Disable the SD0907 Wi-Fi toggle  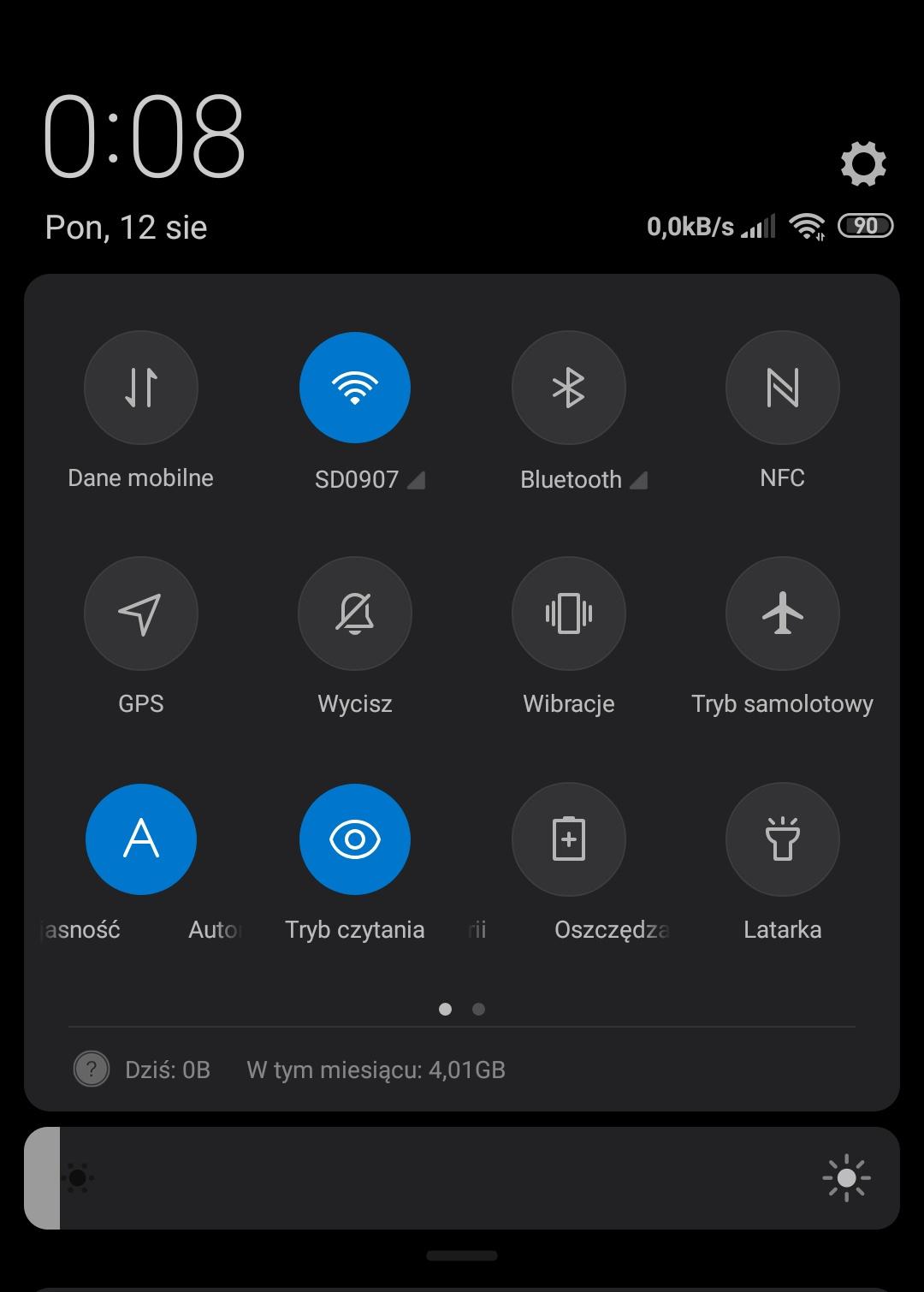[x=355, y=388]
